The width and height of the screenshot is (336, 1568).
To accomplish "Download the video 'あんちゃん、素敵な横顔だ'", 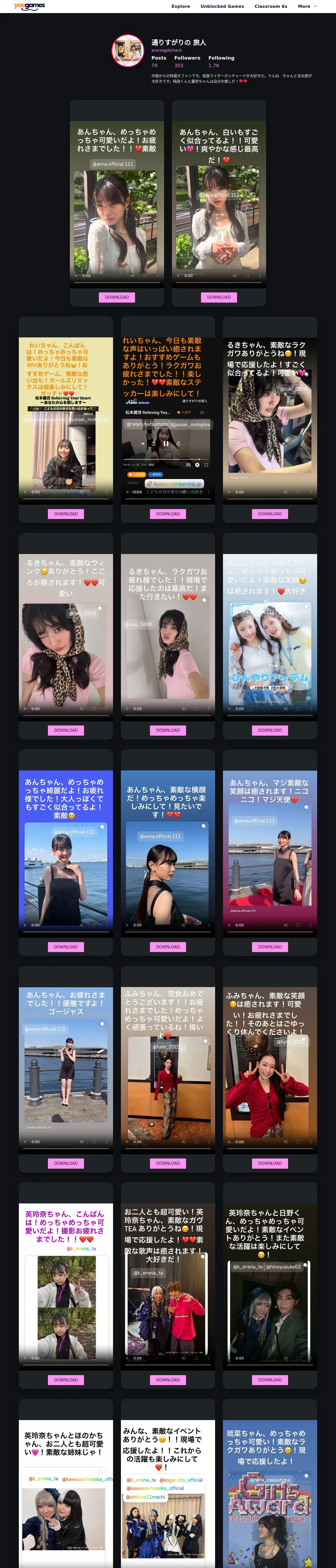I will tap(168, 947).
